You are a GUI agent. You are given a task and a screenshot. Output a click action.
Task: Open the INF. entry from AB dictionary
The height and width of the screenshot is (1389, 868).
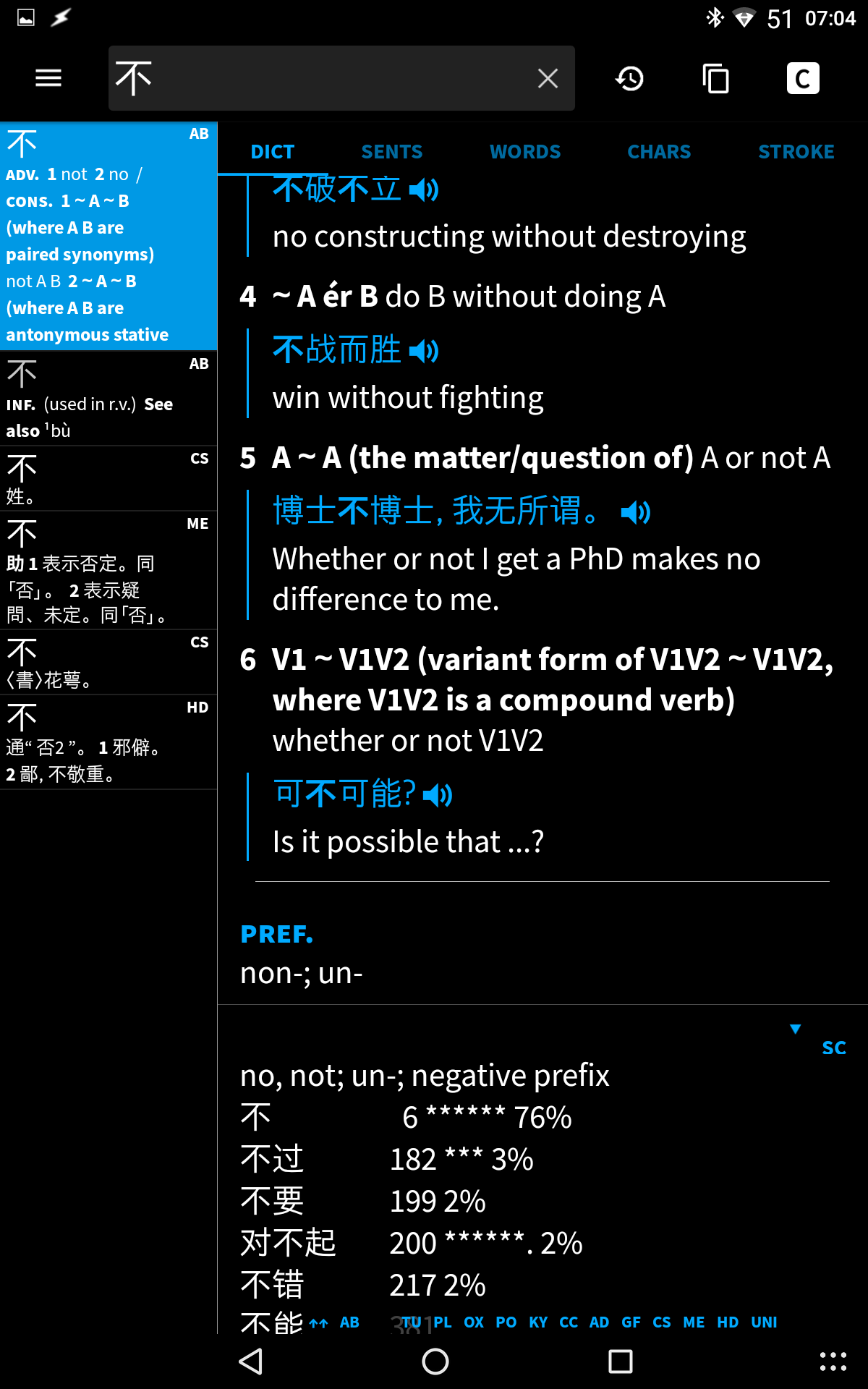[x=109, y=398]
